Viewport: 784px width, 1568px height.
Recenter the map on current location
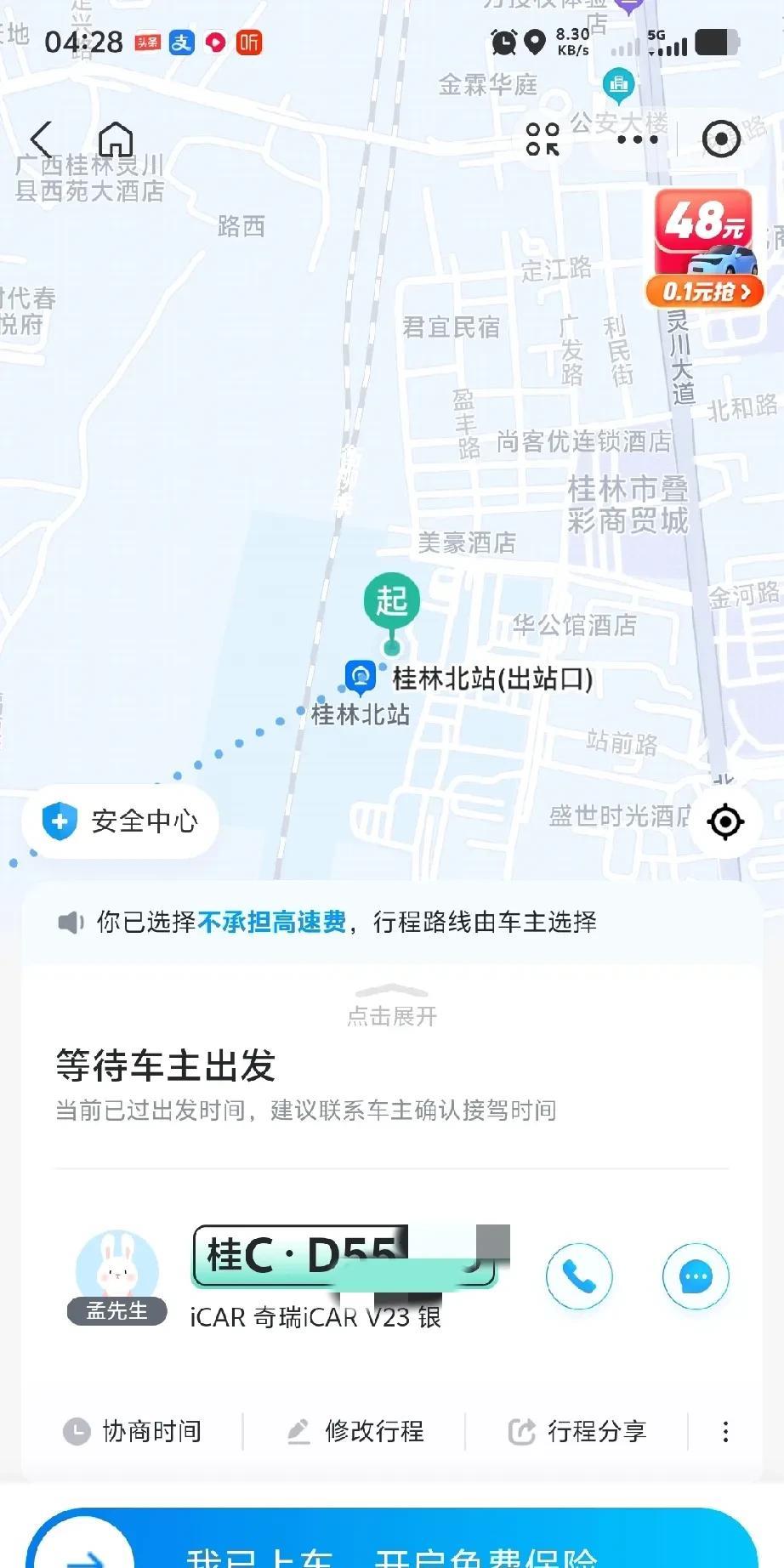(725, 821)
